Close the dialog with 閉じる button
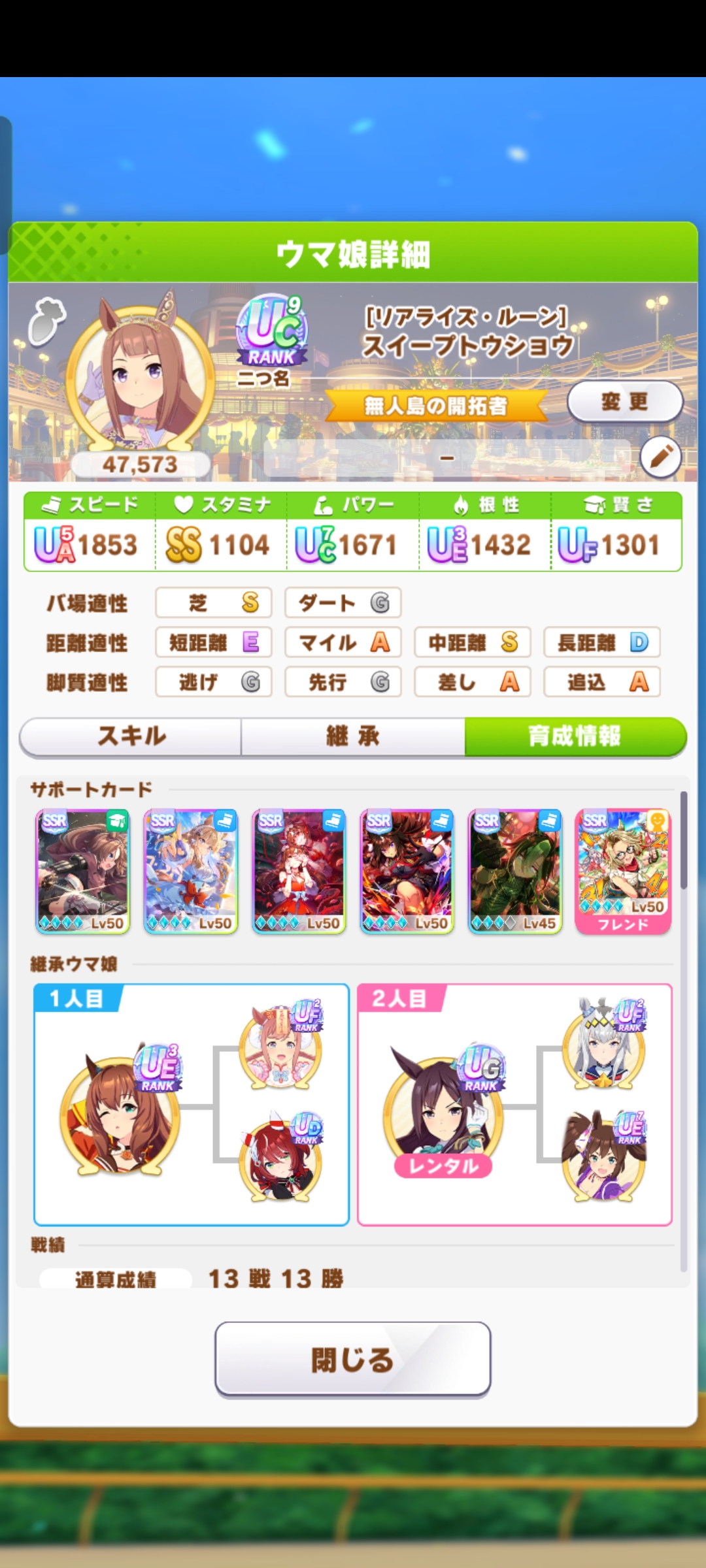Screen dimensions: 706x1568 tap(353, 1360)
